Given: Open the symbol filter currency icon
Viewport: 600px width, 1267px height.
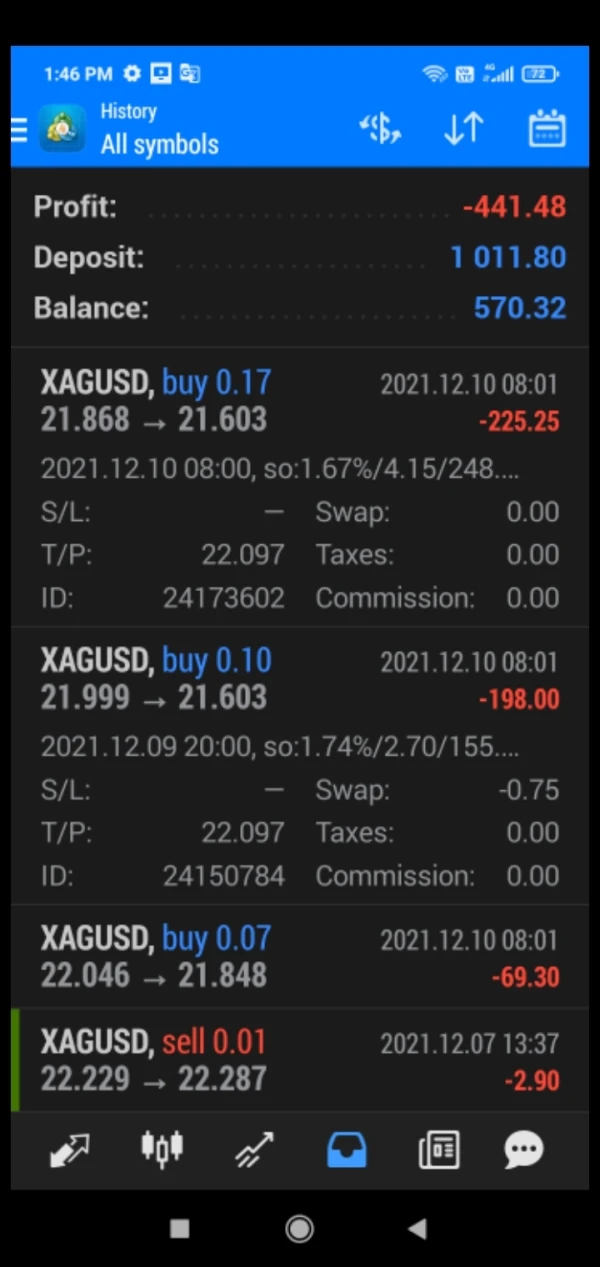Looking at the screenshot, I should (380, 129).
